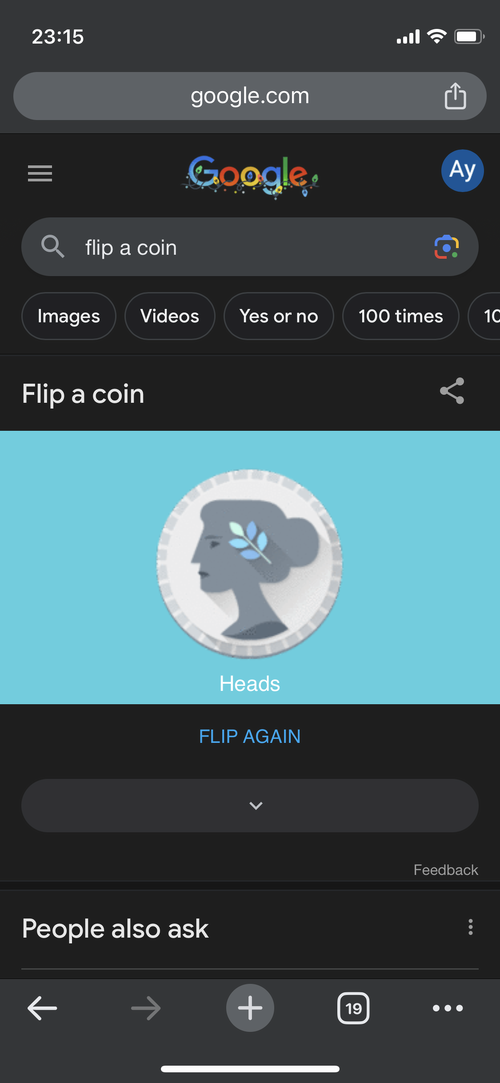Tap FLIP AGAIN
Screen dimensions: 500x1083
[250, 736]
